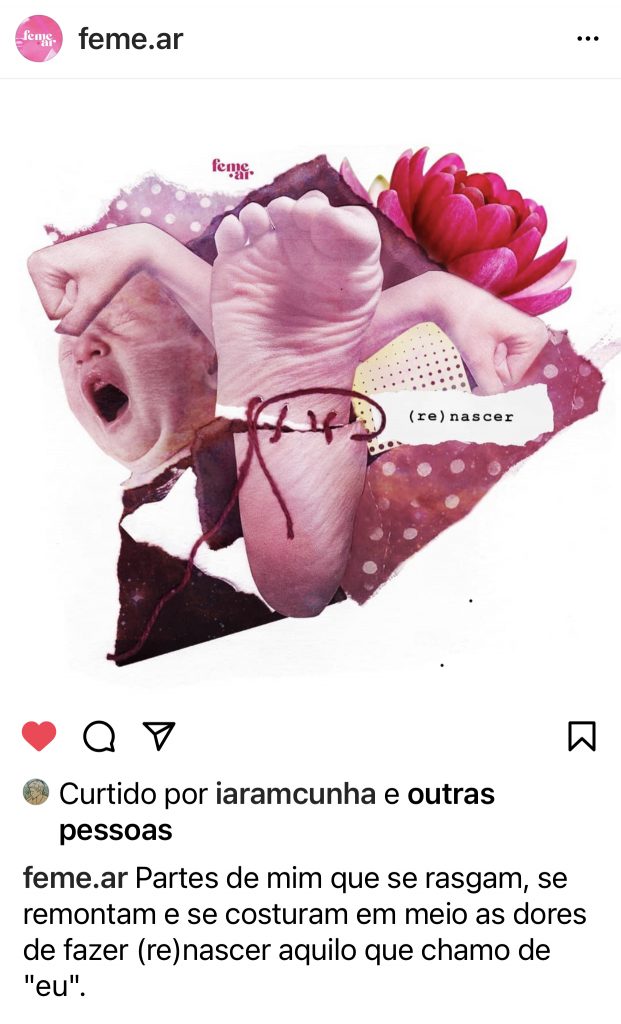Viewport: 621px width, 1024px height.
Task: Open the post's three-dot overflow menu
Action: (587, 39)
